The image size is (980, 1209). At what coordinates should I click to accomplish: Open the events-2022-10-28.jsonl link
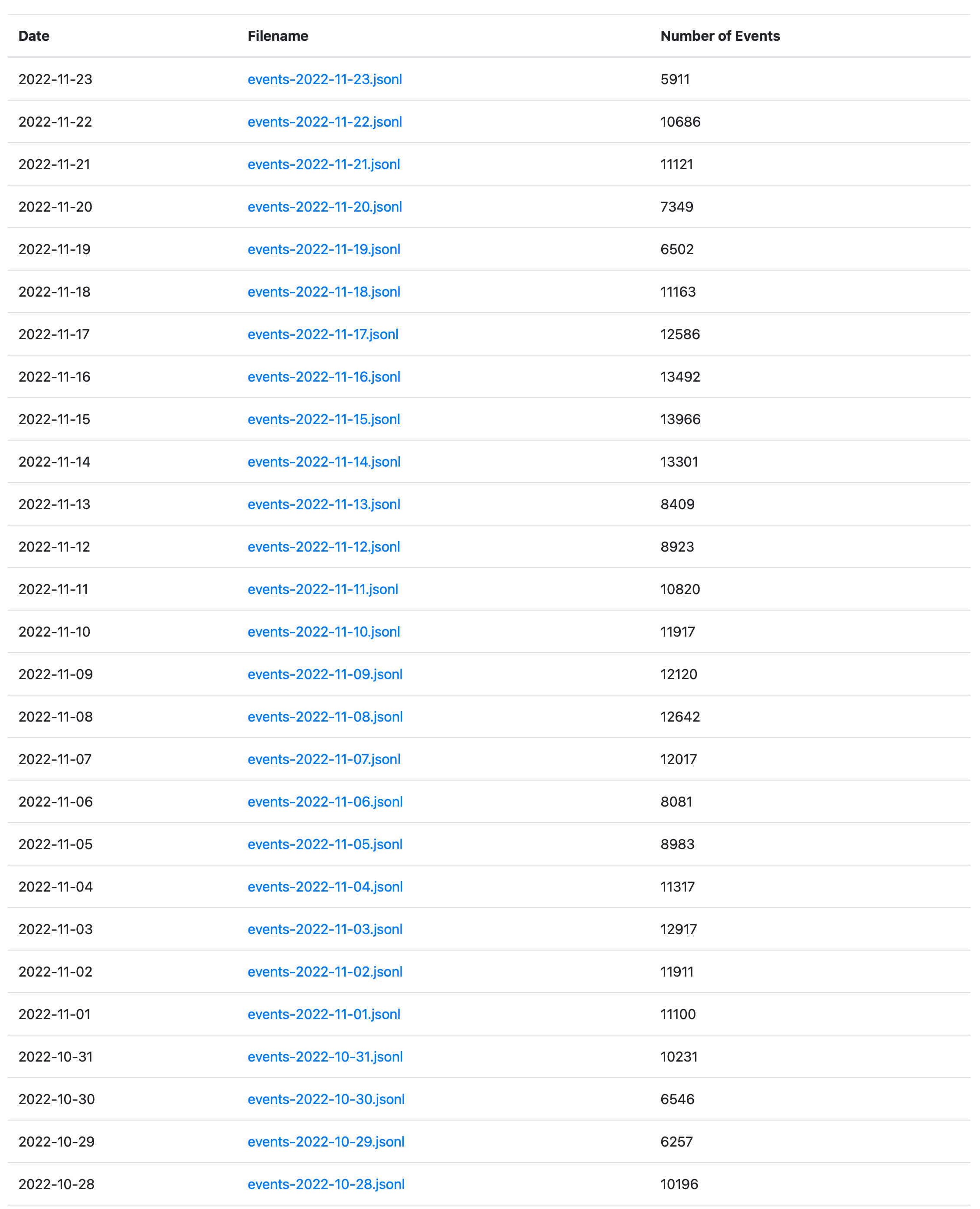pyautogui.click(x=326, y=1184)
